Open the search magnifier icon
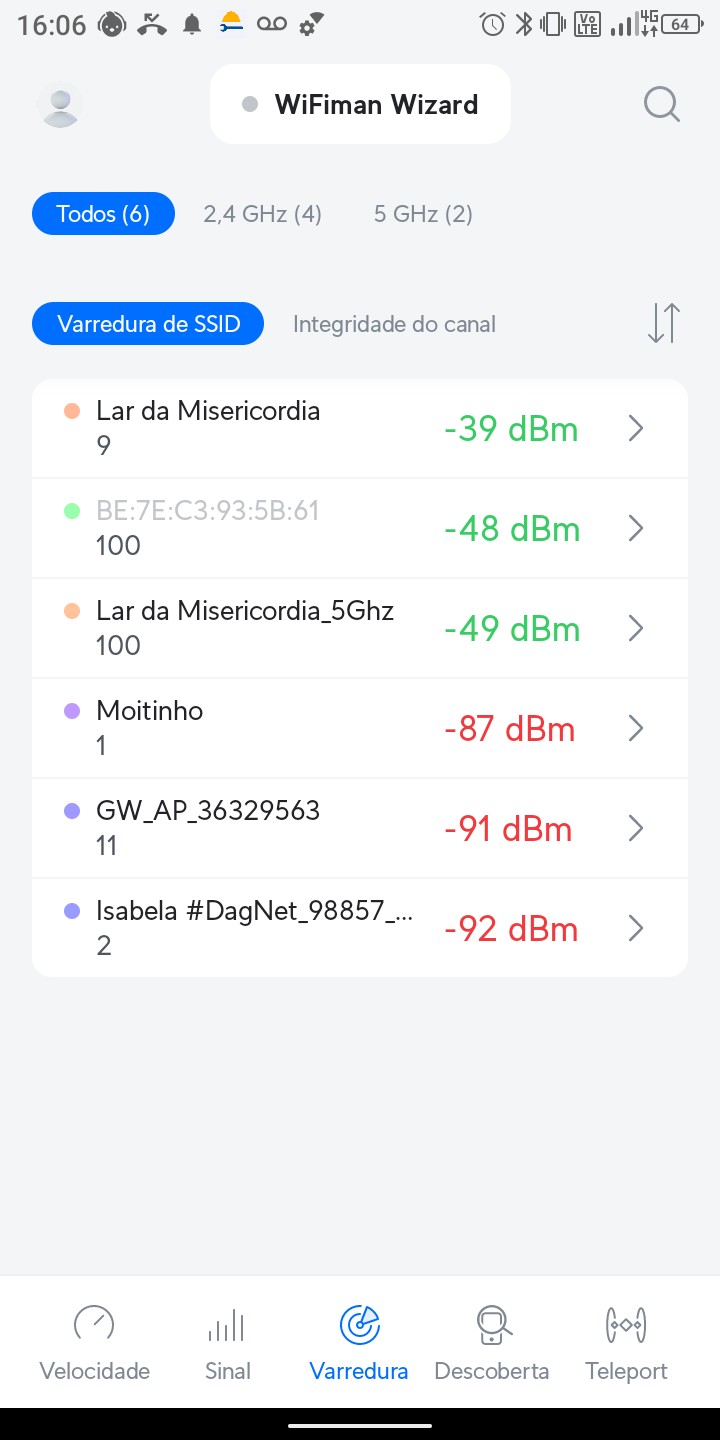720x1440 pixels. point(661,104)
